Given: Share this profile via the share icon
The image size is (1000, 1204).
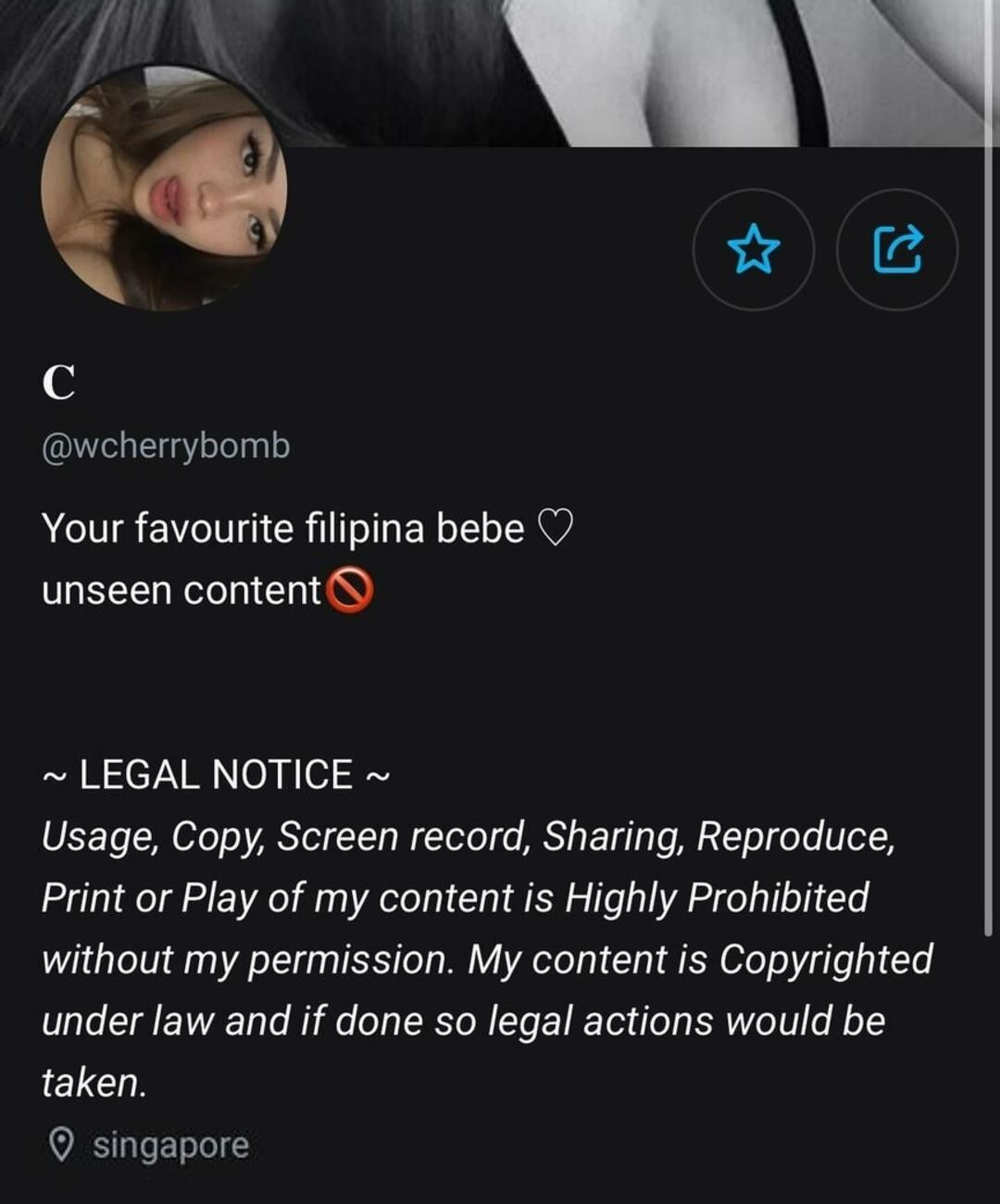Looking at the screenshot, I should click(x=897, y=249).
